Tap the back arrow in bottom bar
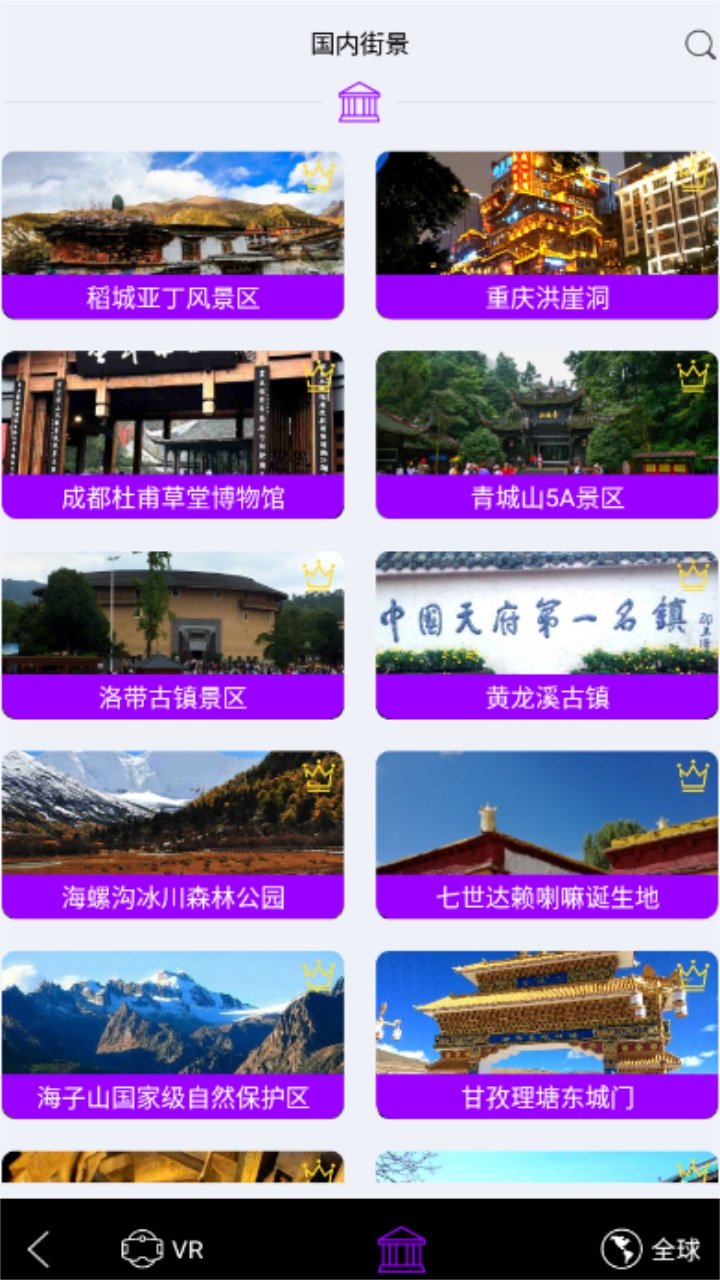This screenshot has height=1280, width=720. 38,1246
